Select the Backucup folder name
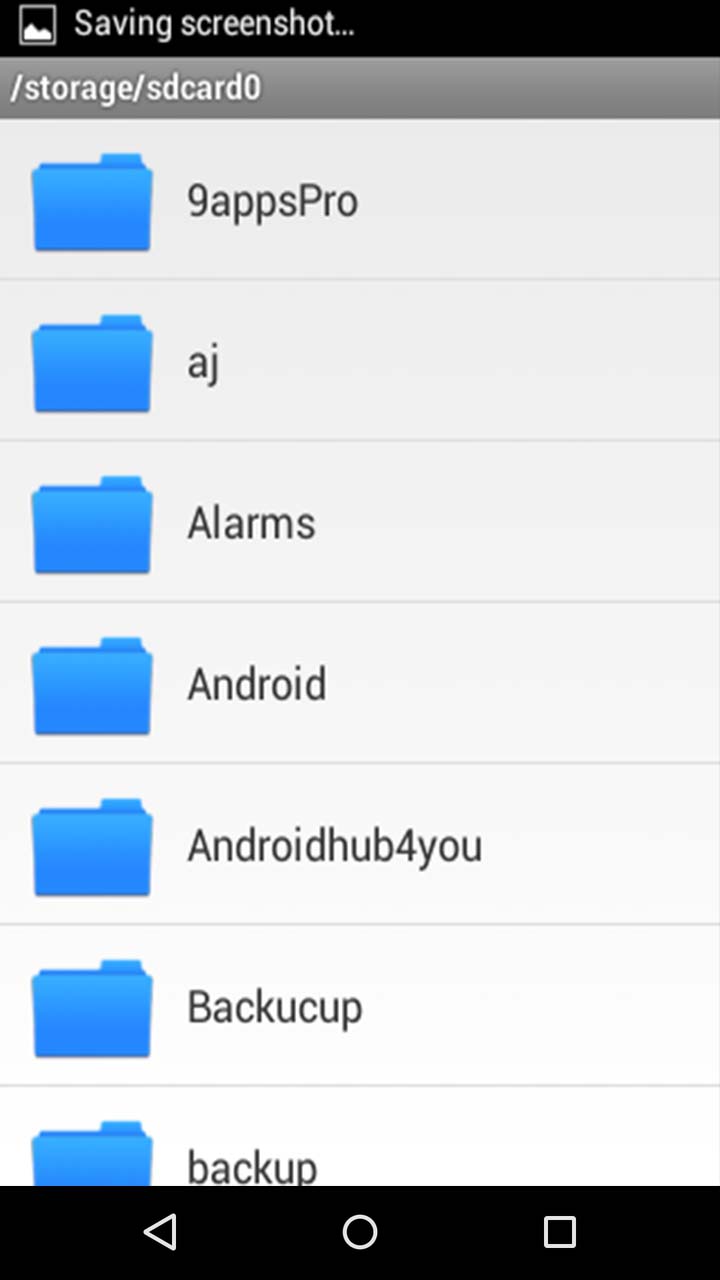720x1280 pixels. point(274,1007)
